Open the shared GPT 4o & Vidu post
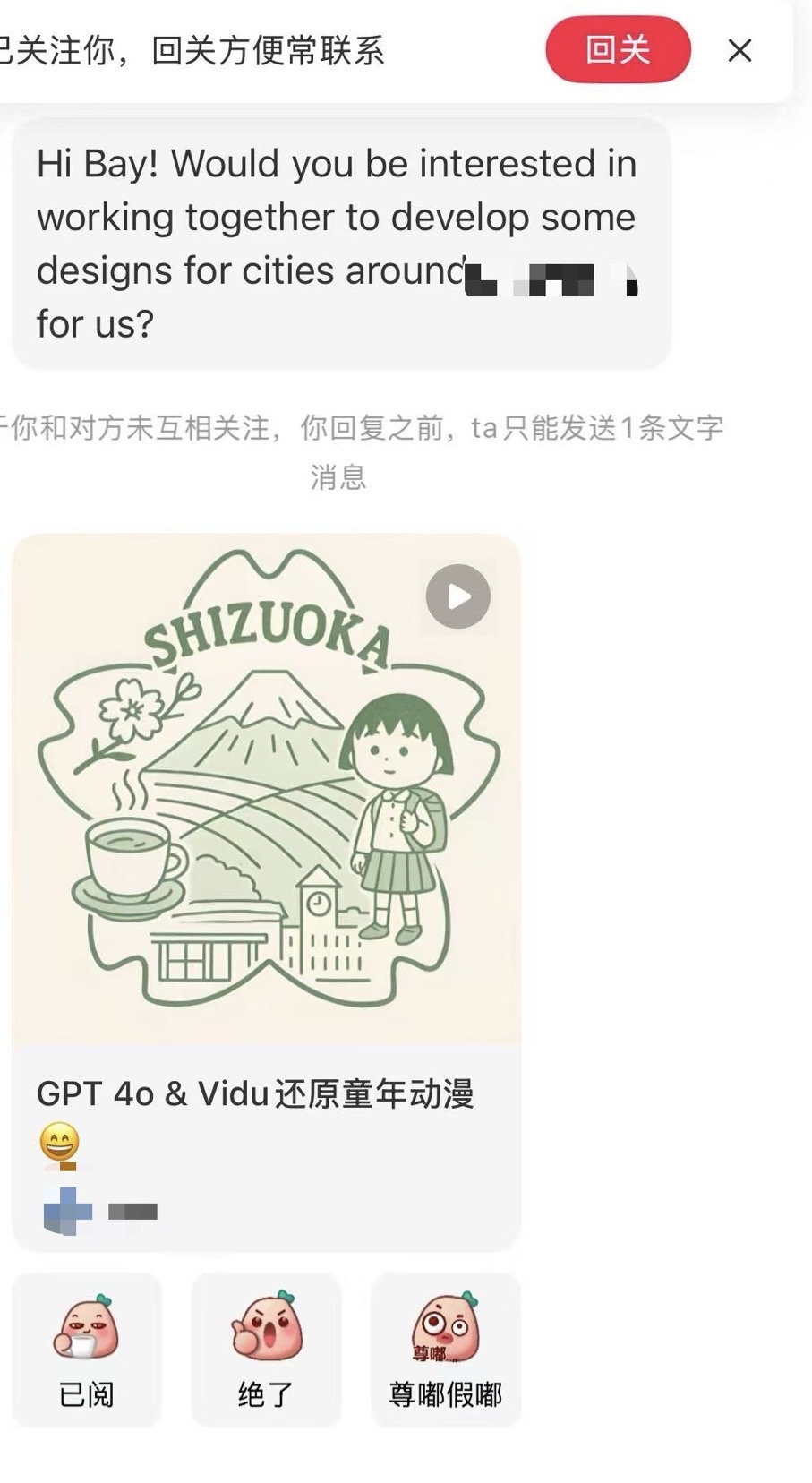The image size is (812, 1483). pos(266,891)
